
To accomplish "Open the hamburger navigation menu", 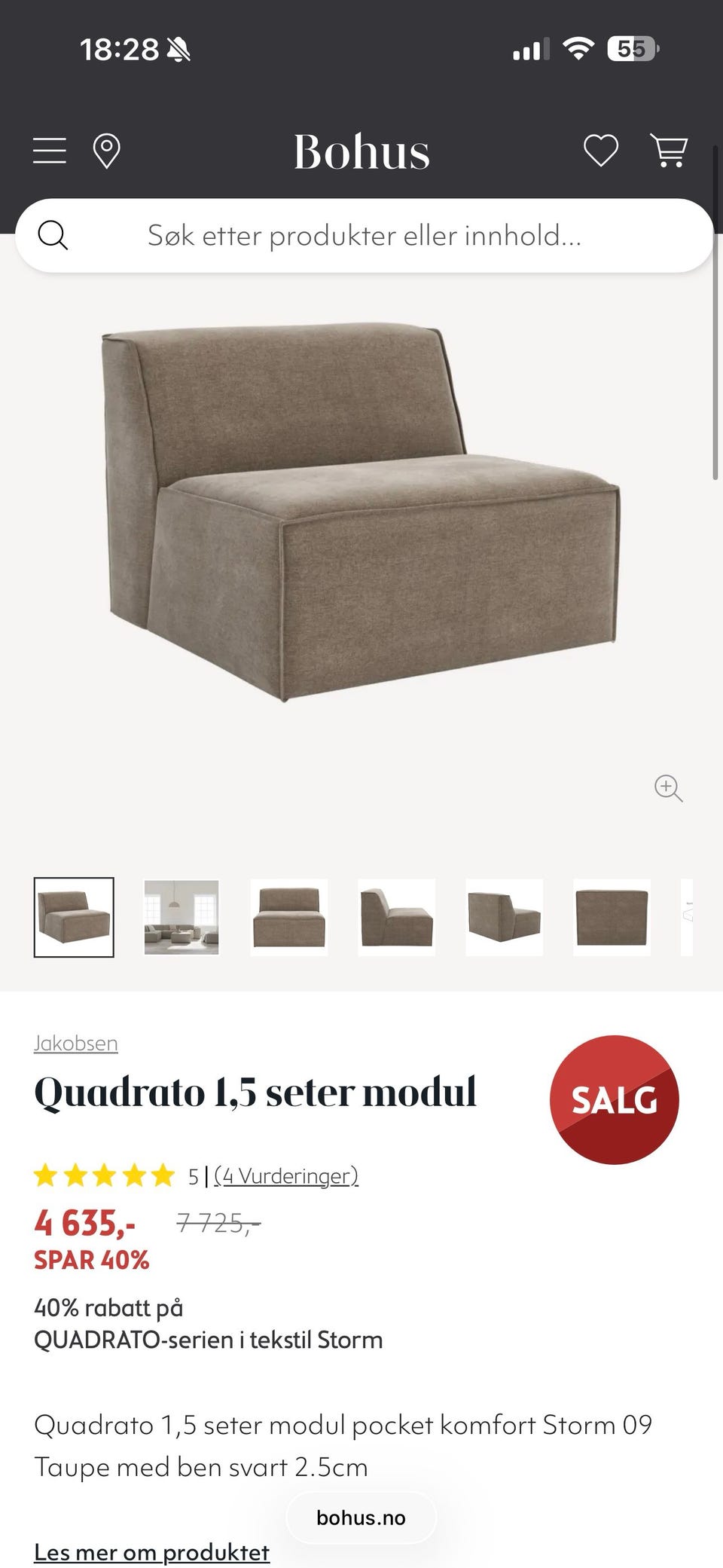I will [x=49, y=151].
